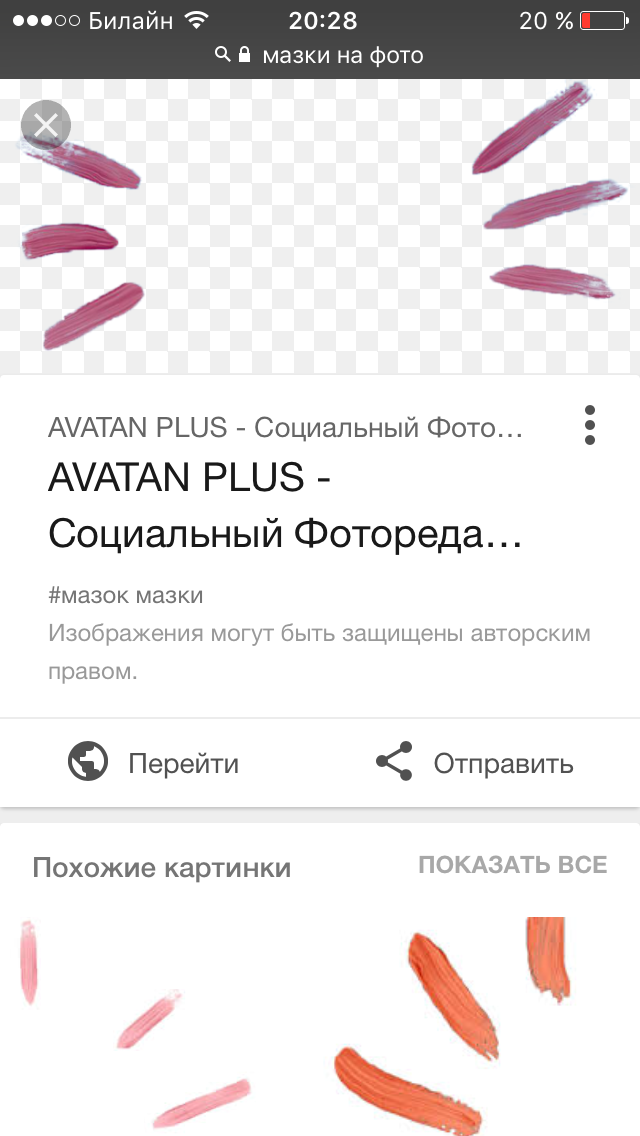Open the three-dot overflow menu

point(589,425)
